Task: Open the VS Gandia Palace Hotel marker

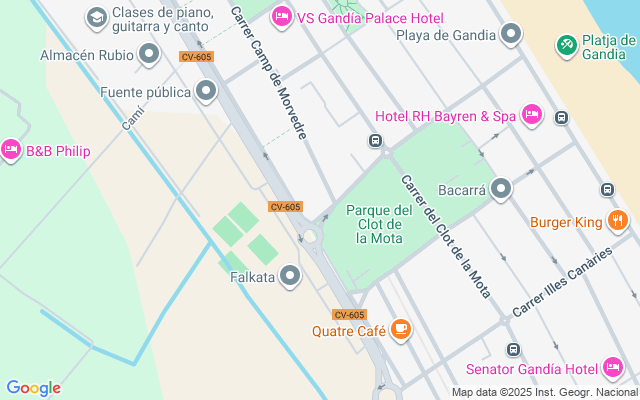Action: pos(282,16)
